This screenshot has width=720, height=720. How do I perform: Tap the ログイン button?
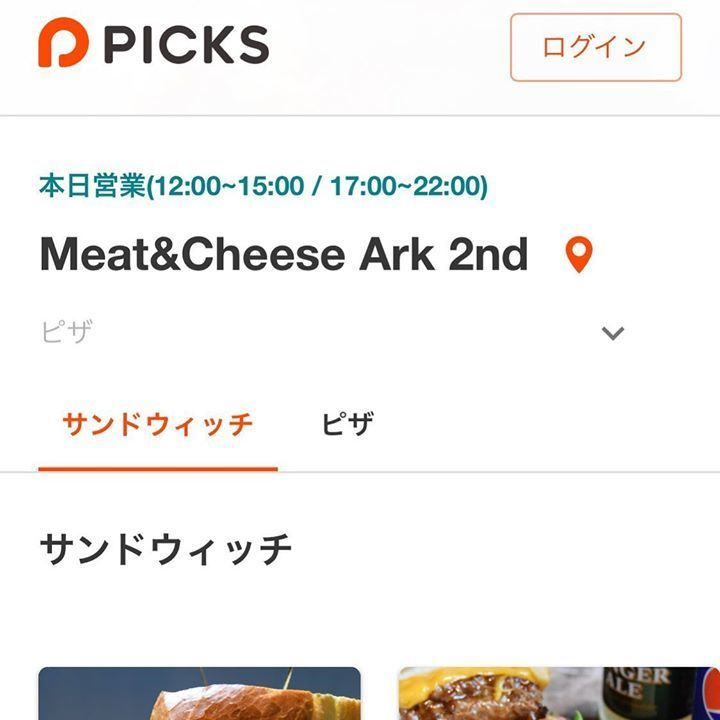tap(595, 47)
